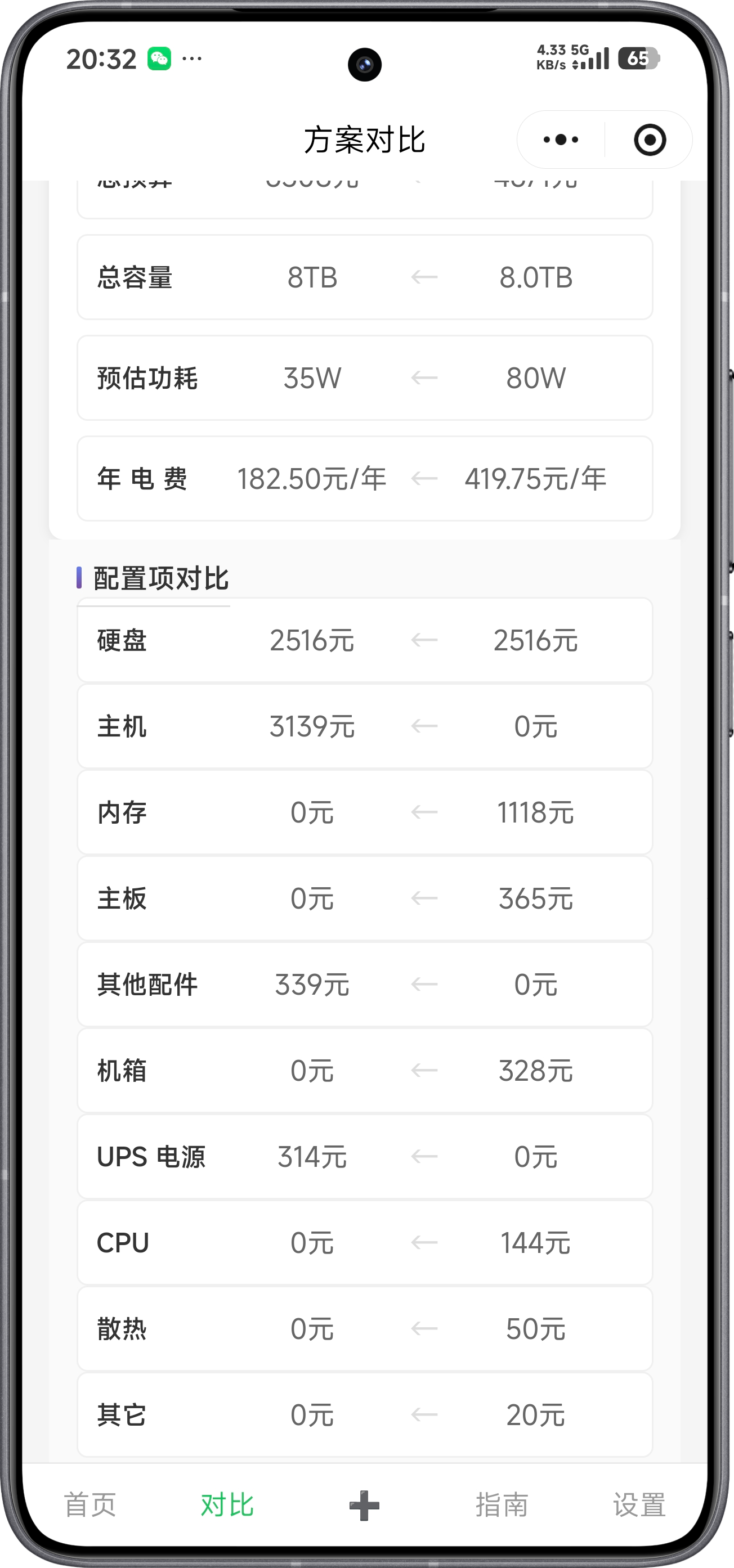
Task: Tap the plus button to add a plan
Action: point(364,1504)
